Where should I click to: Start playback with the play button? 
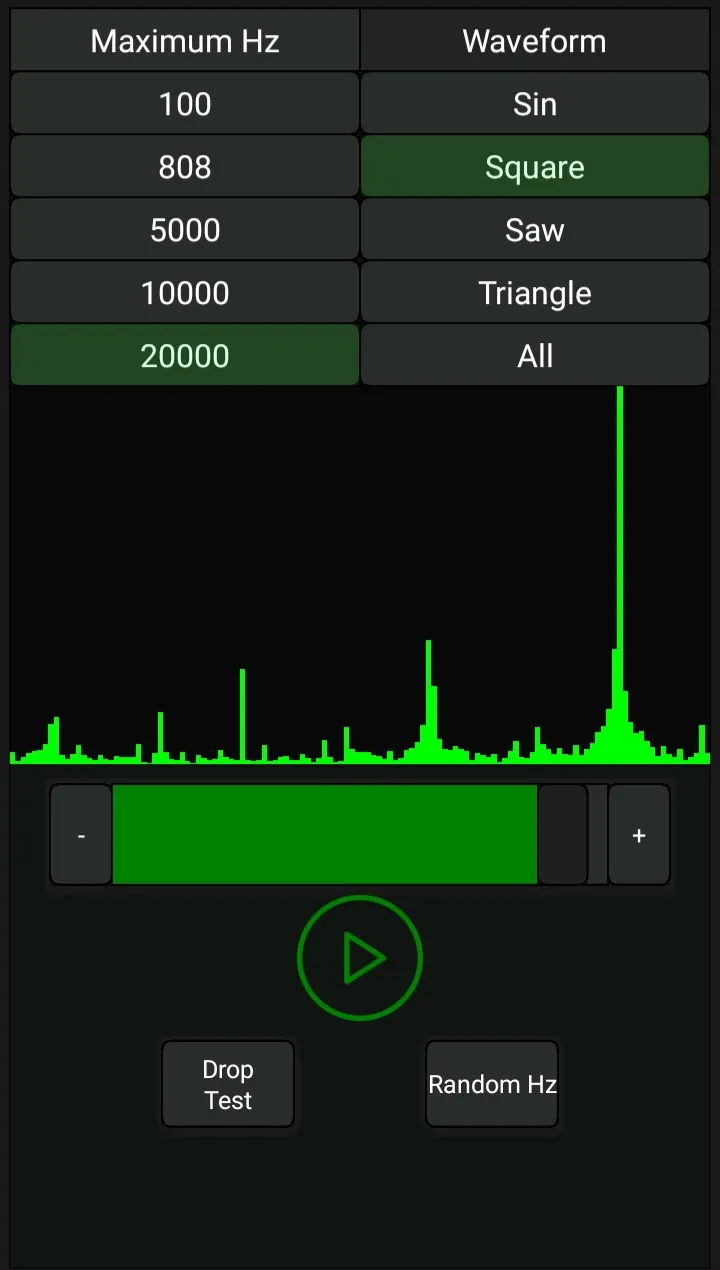[360, 958]
